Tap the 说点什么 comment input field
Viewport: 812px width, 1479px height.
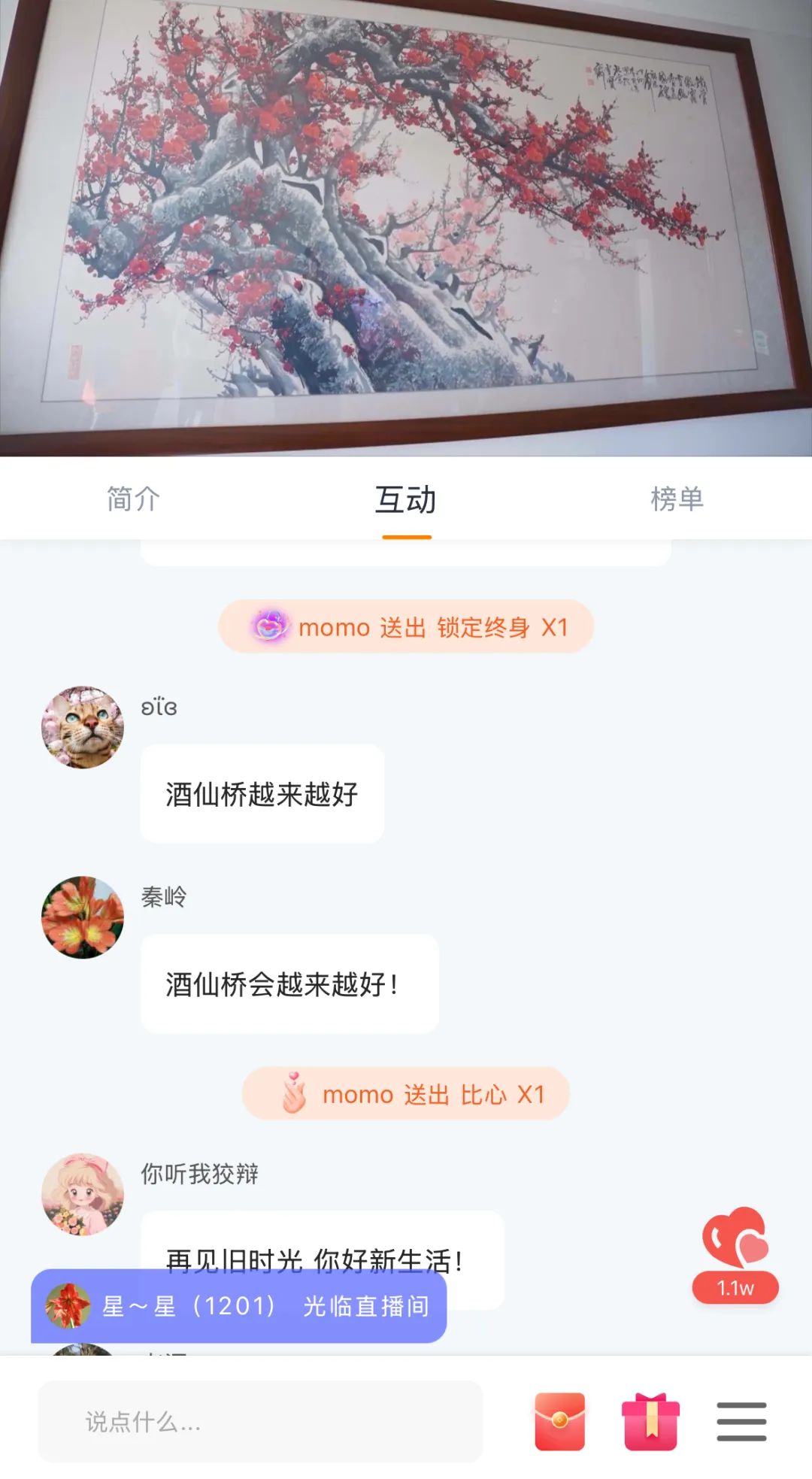click(259, 1421)
